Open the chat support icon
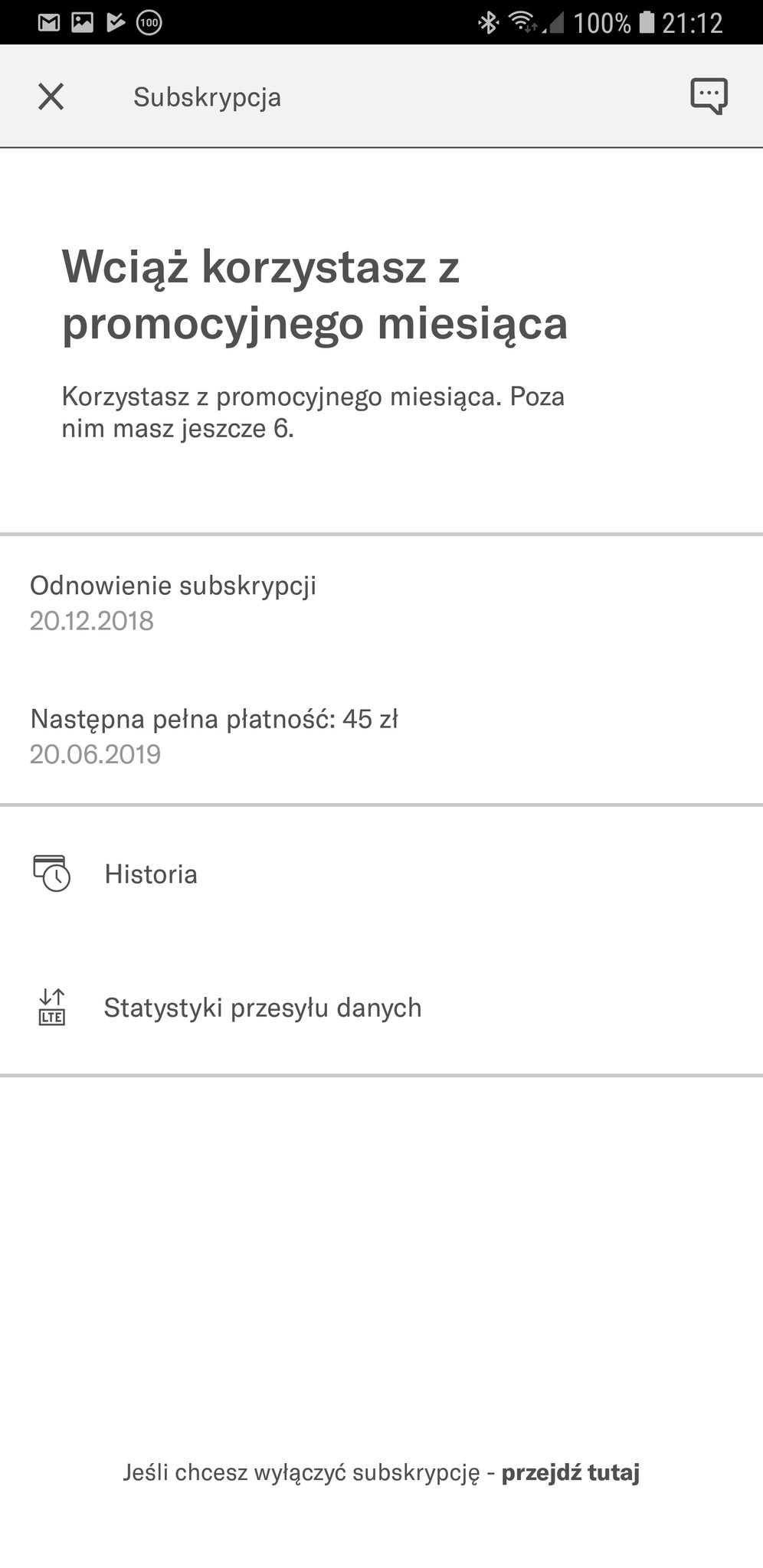This screenshot has width=763, height=1568. [x=709, y=96]
